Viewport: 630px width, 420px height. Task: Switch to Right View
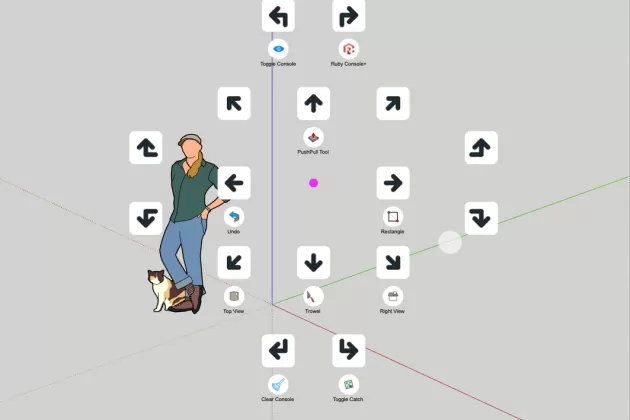coord(393,296)
